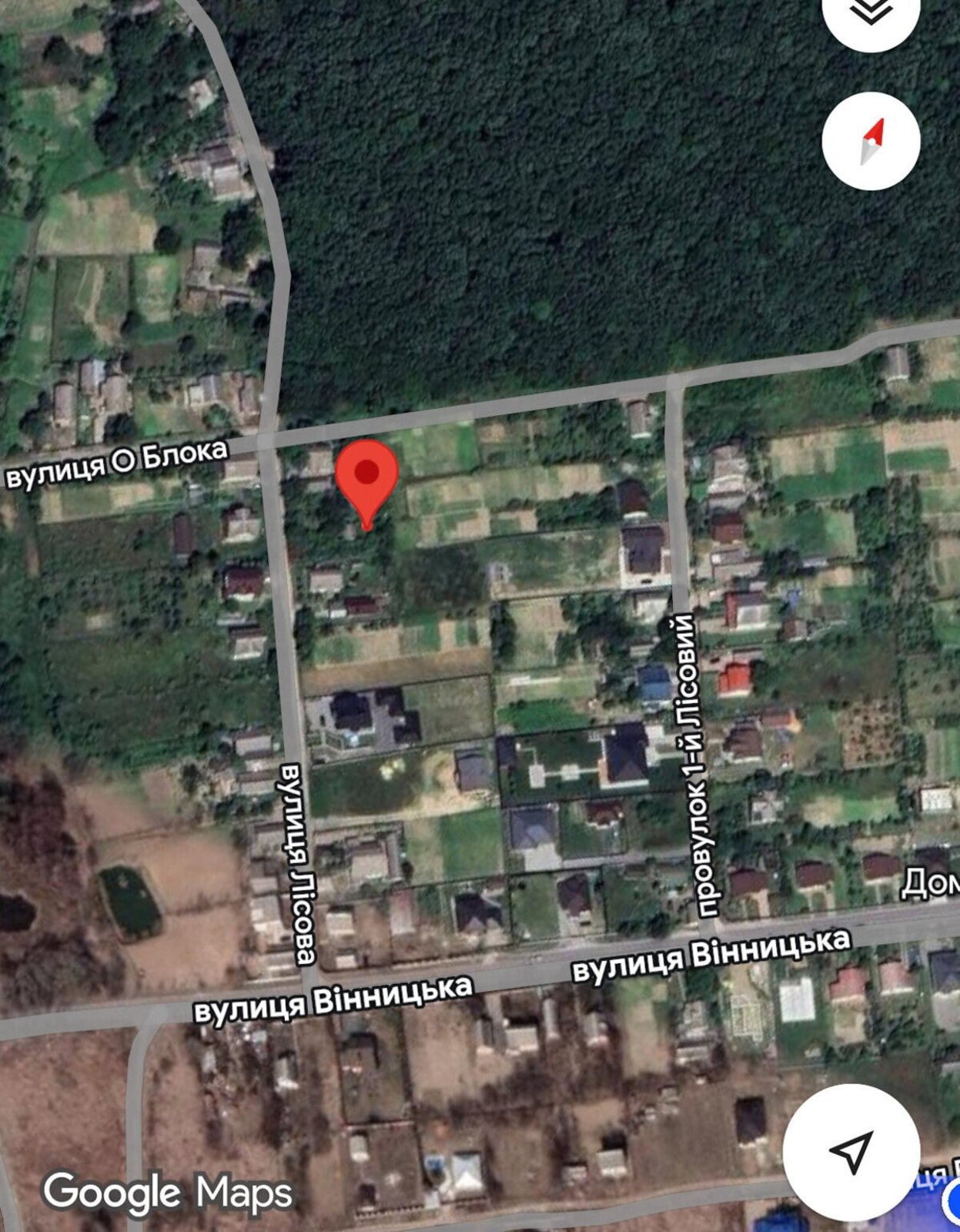Center map on my location

[x=851, y=1151]
